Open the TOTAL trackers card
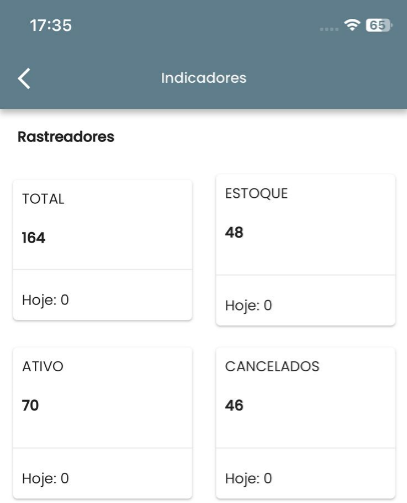The width and height of the screenshot is (407, 503). tap(103, 250)
